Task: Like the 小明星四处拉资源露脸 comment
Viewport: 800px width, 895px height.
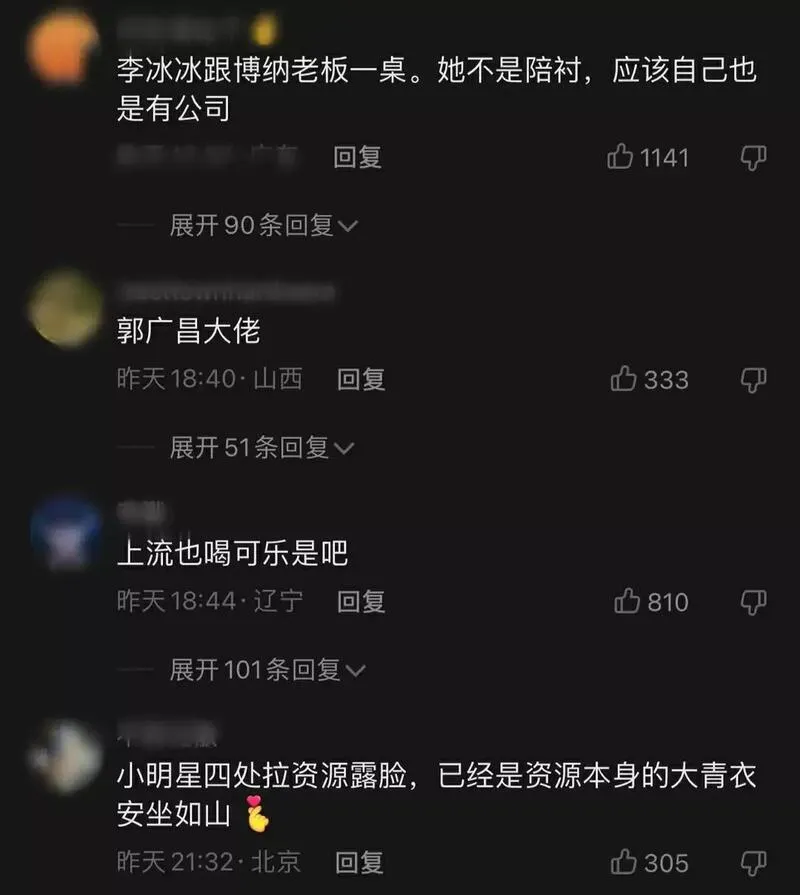Action: 624,861
